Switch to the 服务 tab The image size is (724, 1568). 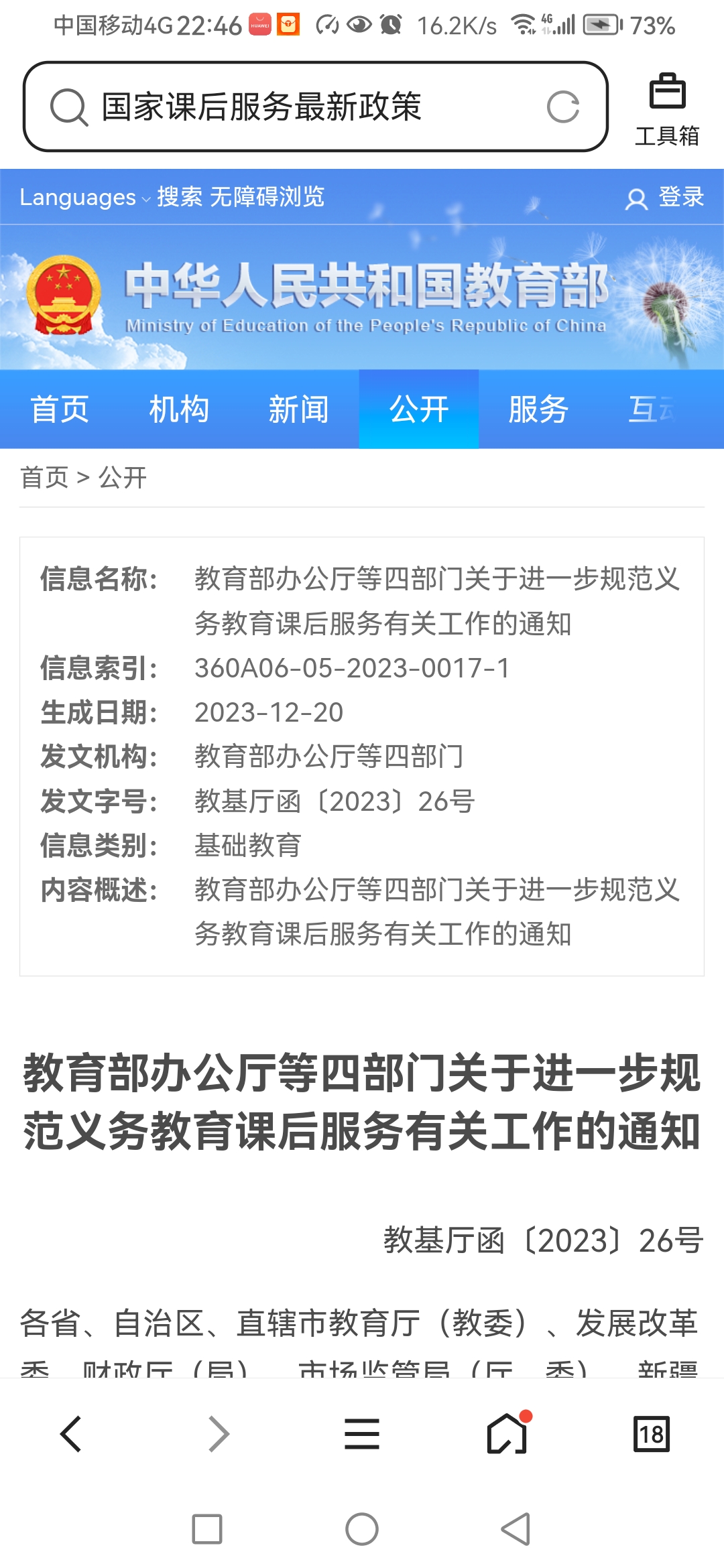[538, 409]
